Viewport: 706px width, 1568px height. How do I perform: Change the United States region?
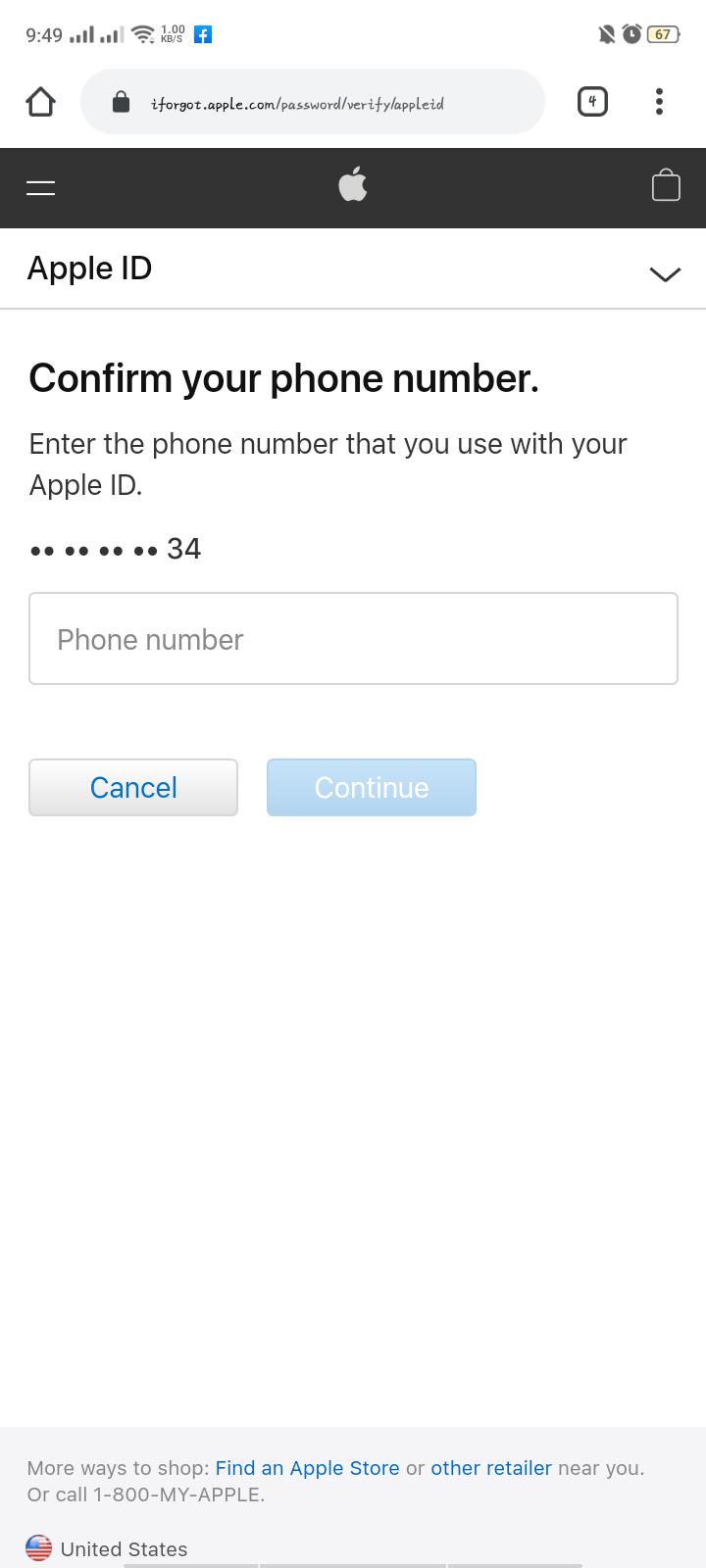tap(107, 1549)
